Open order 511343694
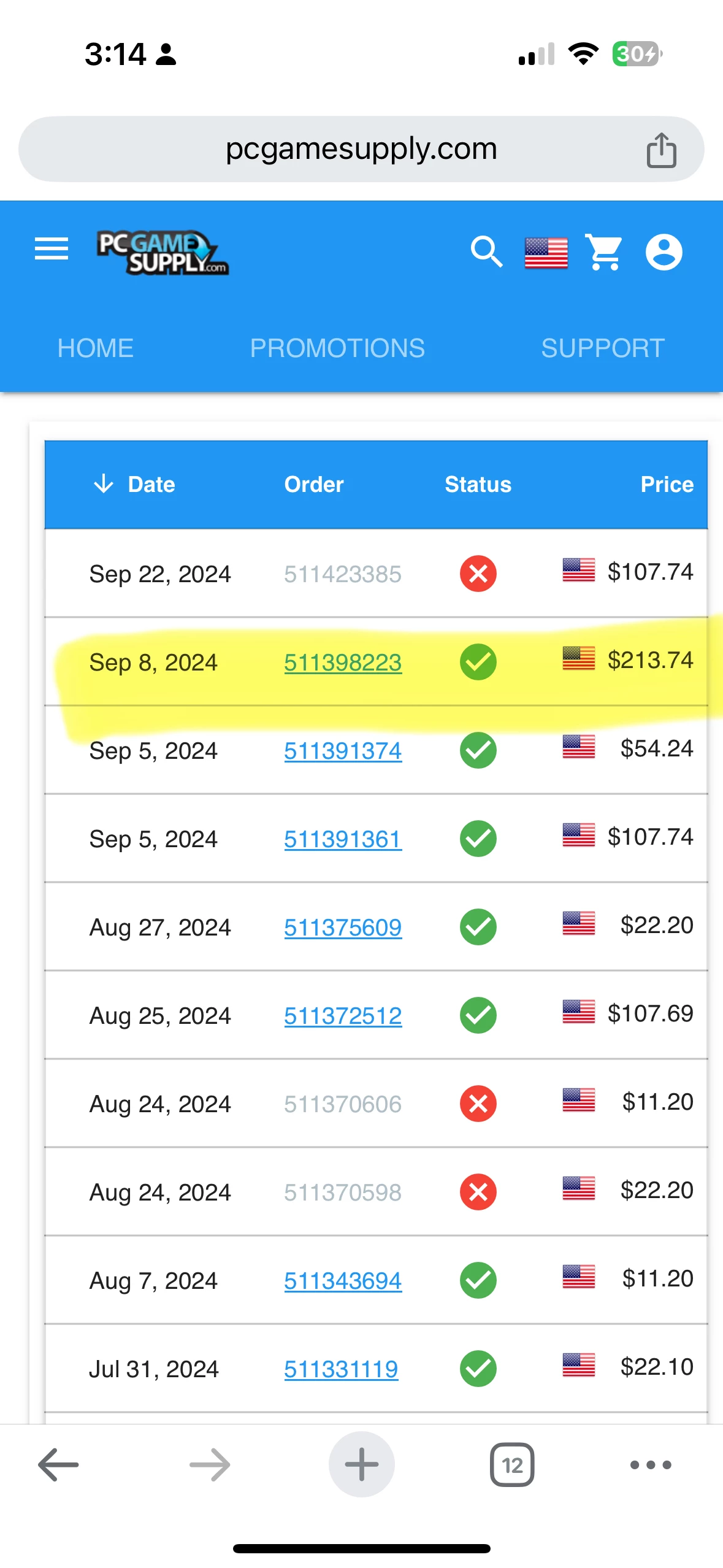 pyautogui.click(x=343, y=1281)
